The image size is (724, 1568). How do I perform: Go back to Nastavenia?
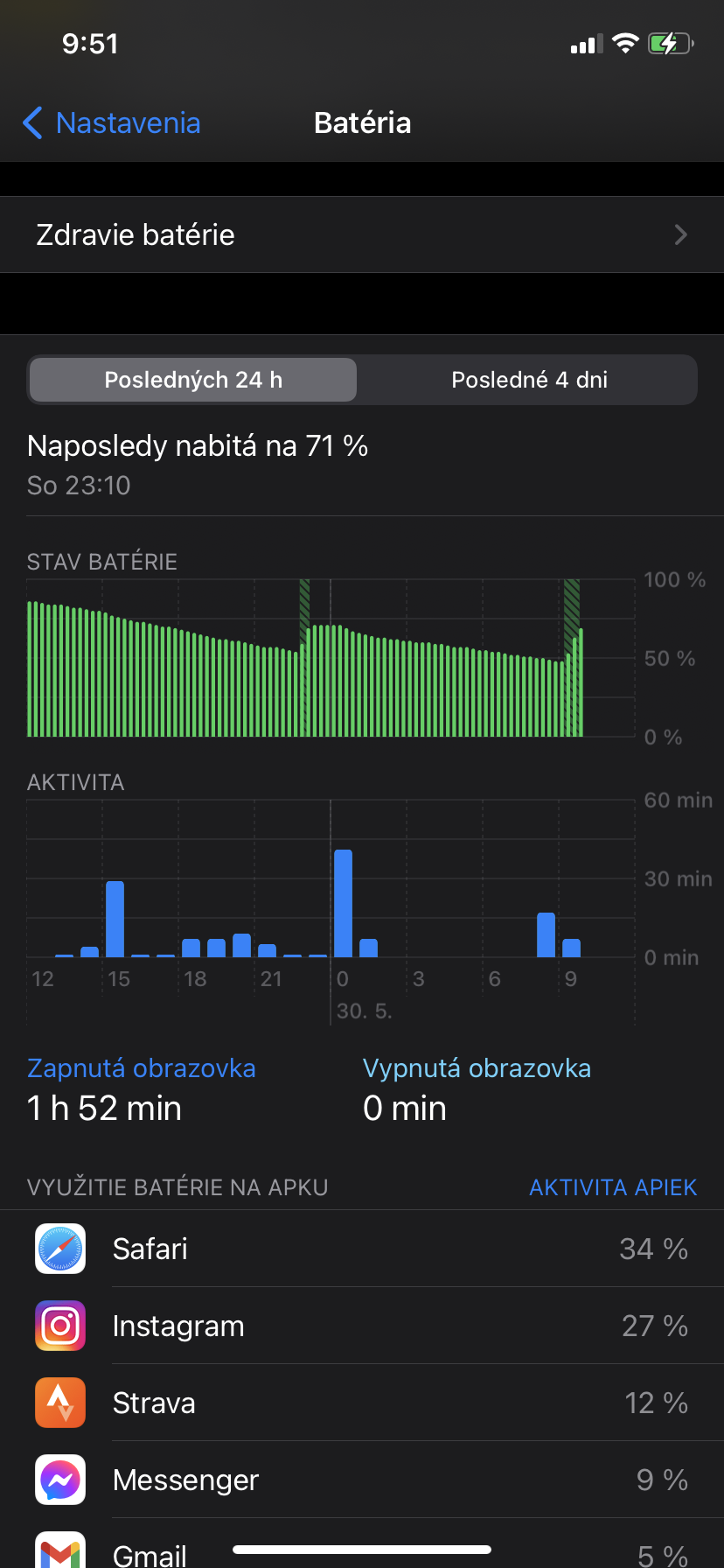click(112, 123)
